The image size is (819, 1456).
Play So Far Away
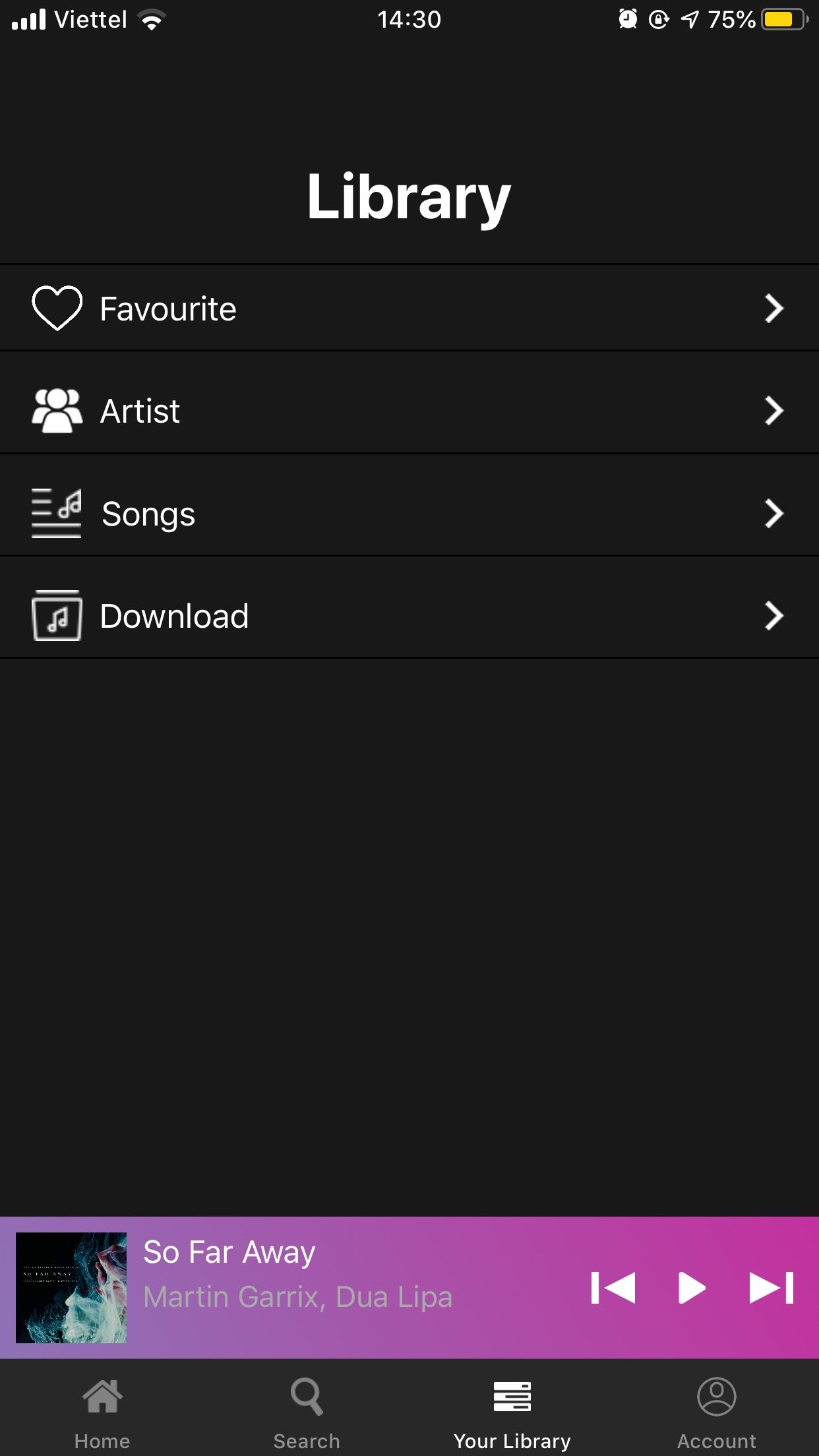(692, 1287)
